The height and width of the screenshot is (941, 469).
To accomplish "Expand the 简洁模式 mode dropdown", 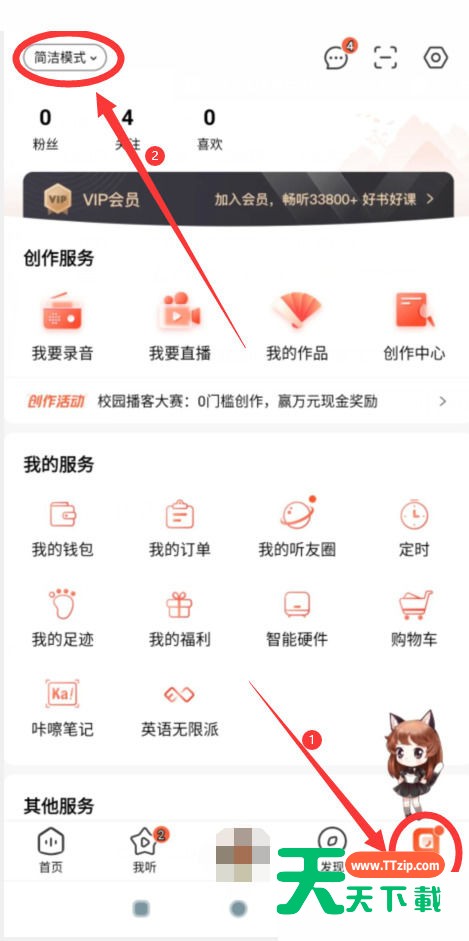I will 65,58.
